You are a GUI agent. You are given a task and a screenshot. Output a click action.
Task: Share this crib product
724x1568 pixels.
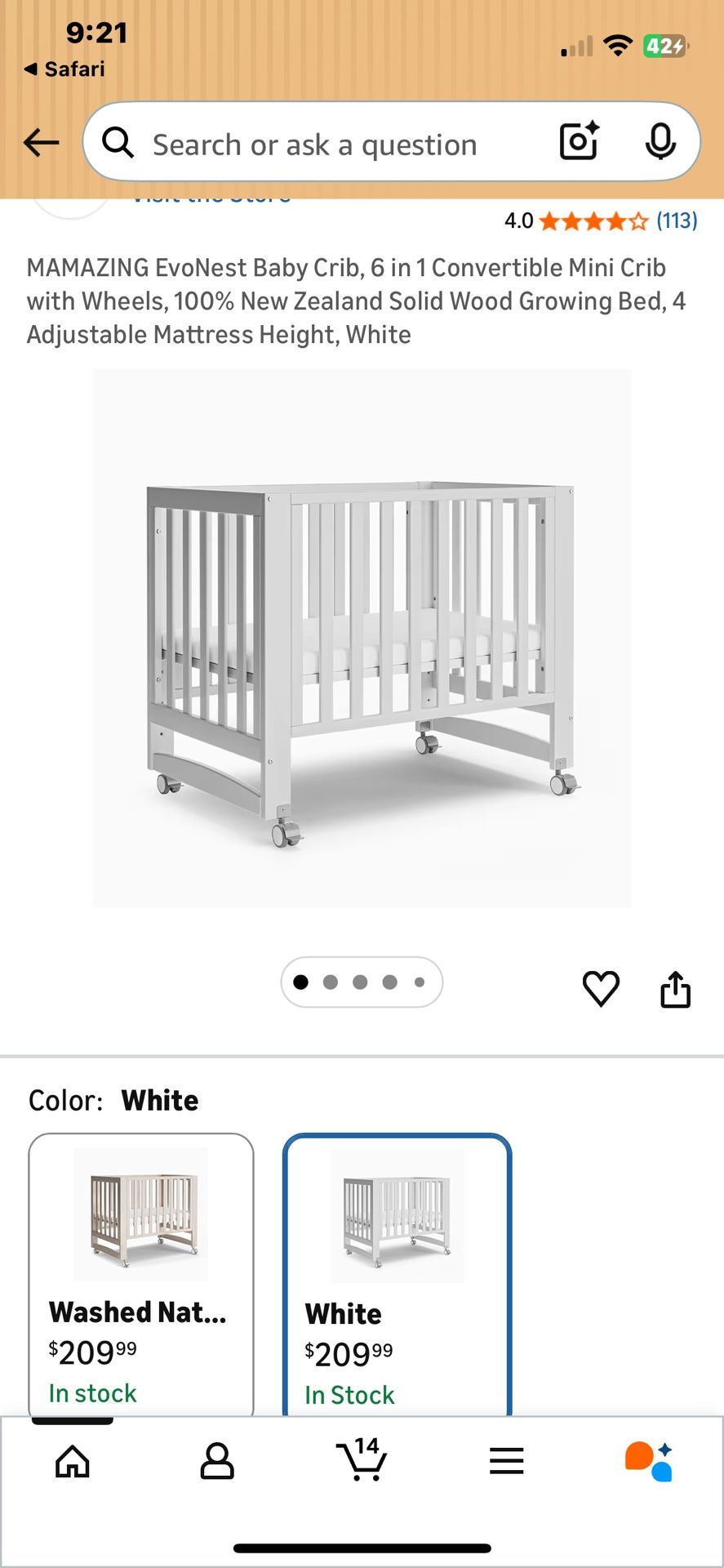[675, 989]
